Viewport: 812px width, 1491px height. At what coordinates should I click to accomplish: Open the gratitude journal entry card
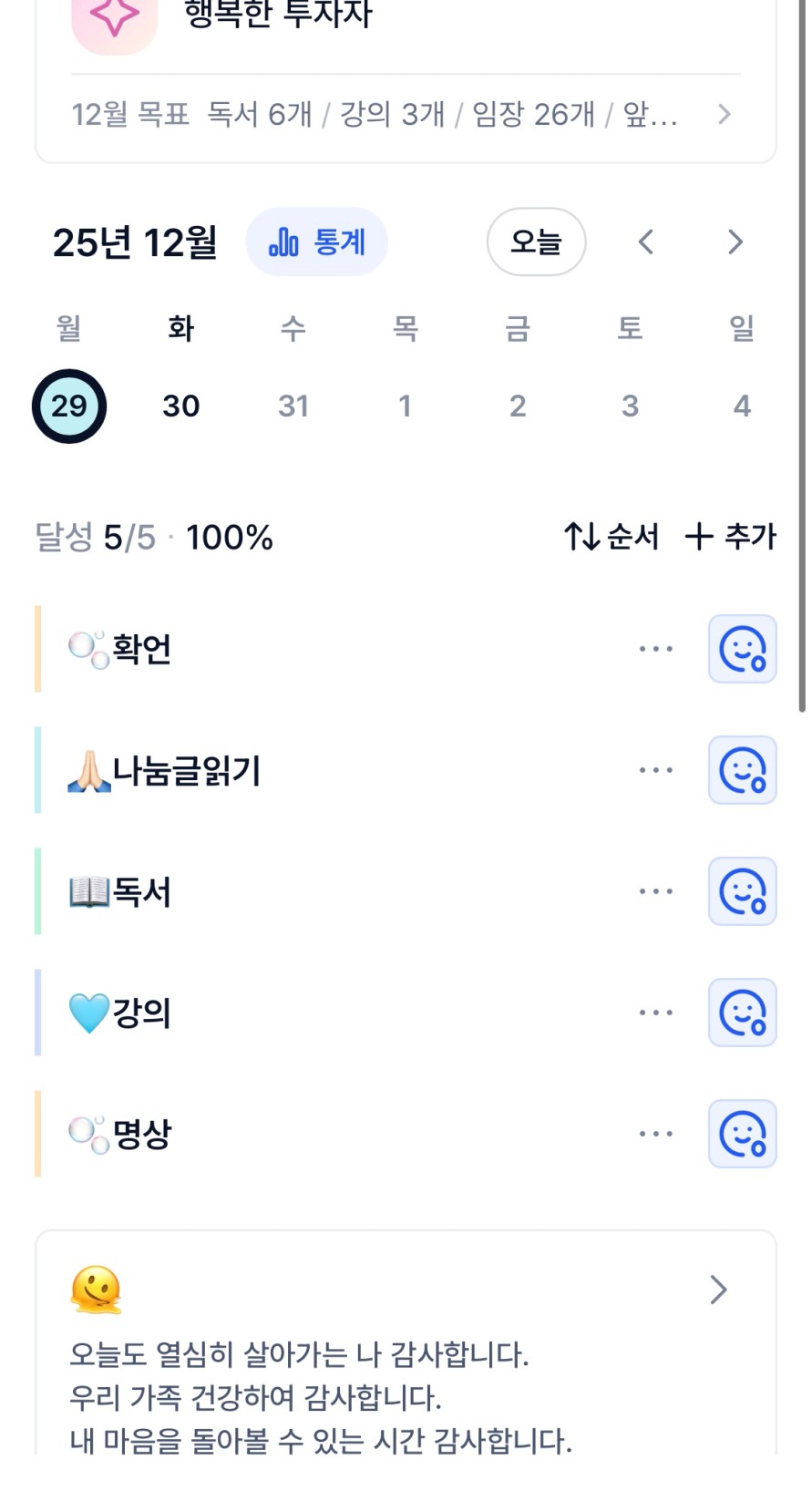[x=405, y=1349]
